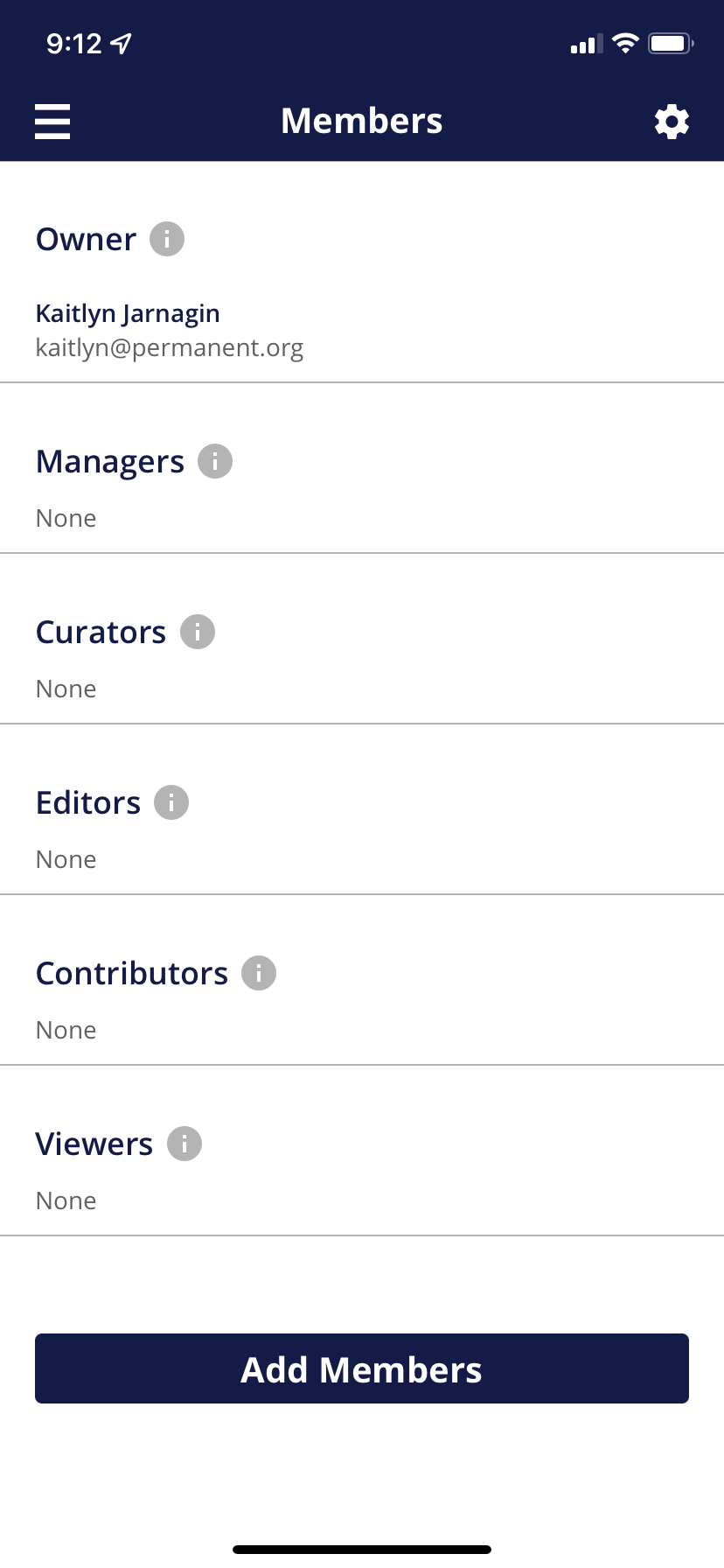Open owner Kaitlyn Jarnagin's entry
This screenshot has width=724, height=1568.
[170, 330]
